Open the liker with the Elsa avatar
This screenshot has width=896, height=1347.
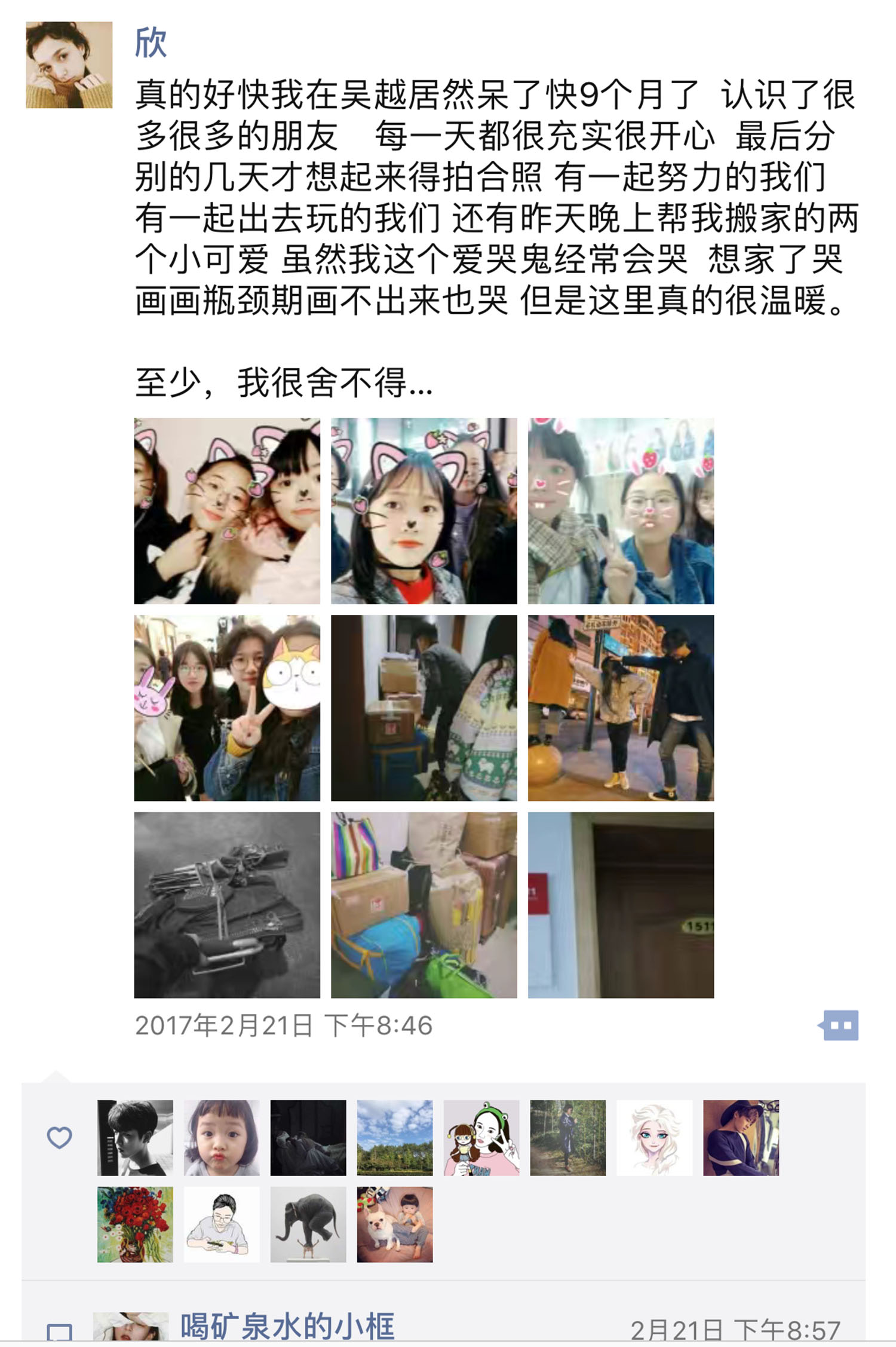(x=654, y=1138)
